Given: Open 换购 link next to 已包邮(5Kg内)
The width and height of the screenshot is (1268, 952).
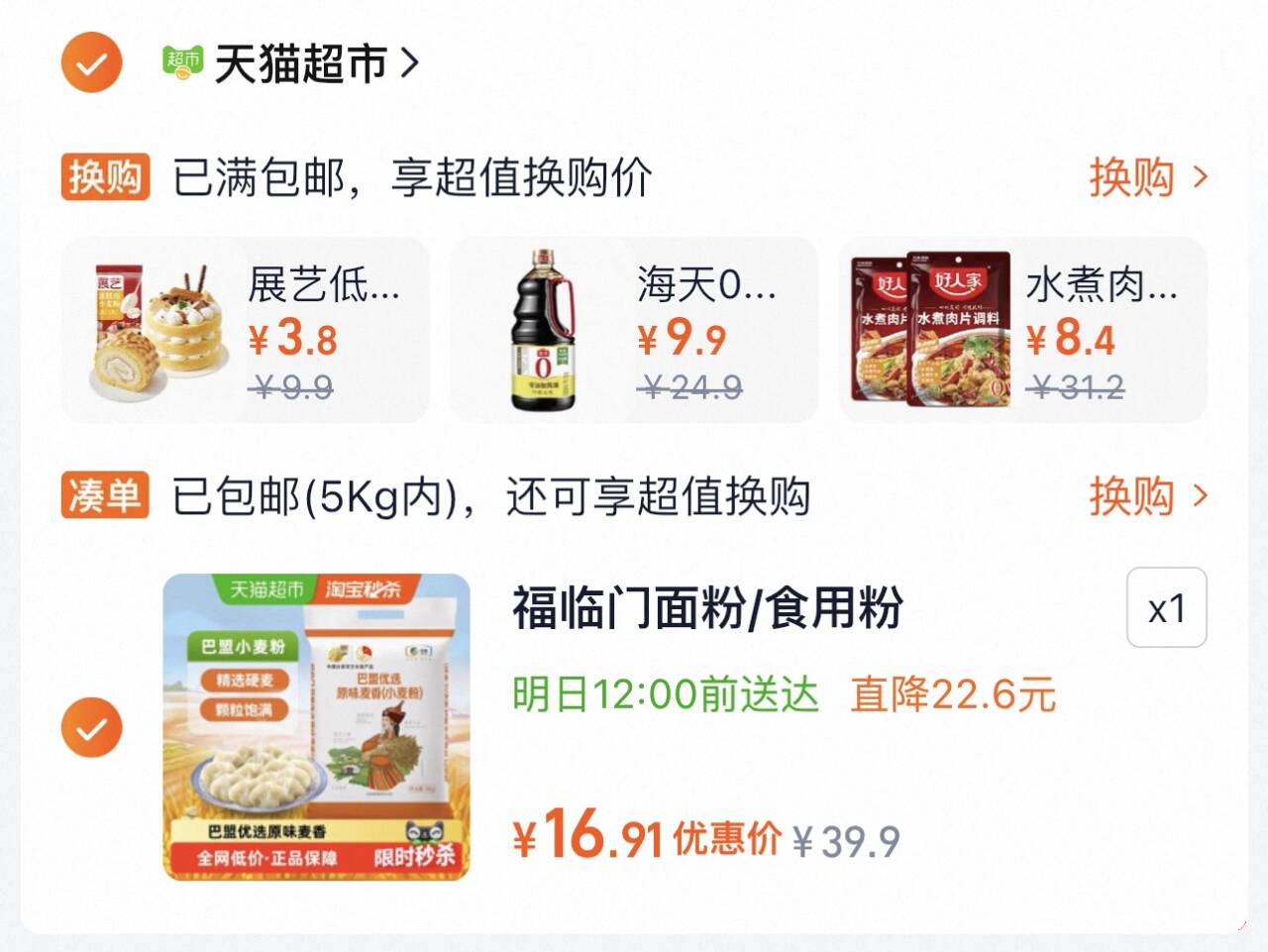Looking at the screenshot, I should (1147, 495).
